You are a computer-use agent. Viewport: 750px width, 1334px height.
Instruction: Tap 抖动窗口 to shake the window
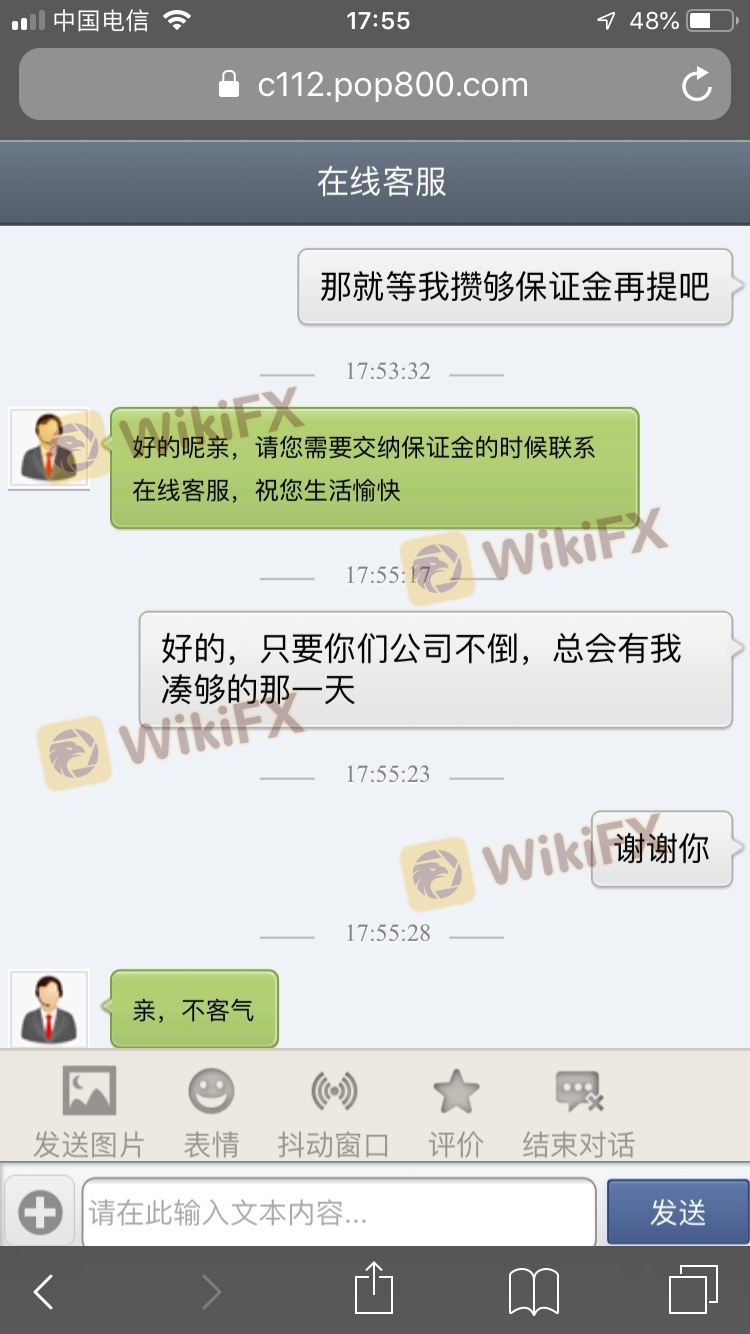(x=333, y=1111)
